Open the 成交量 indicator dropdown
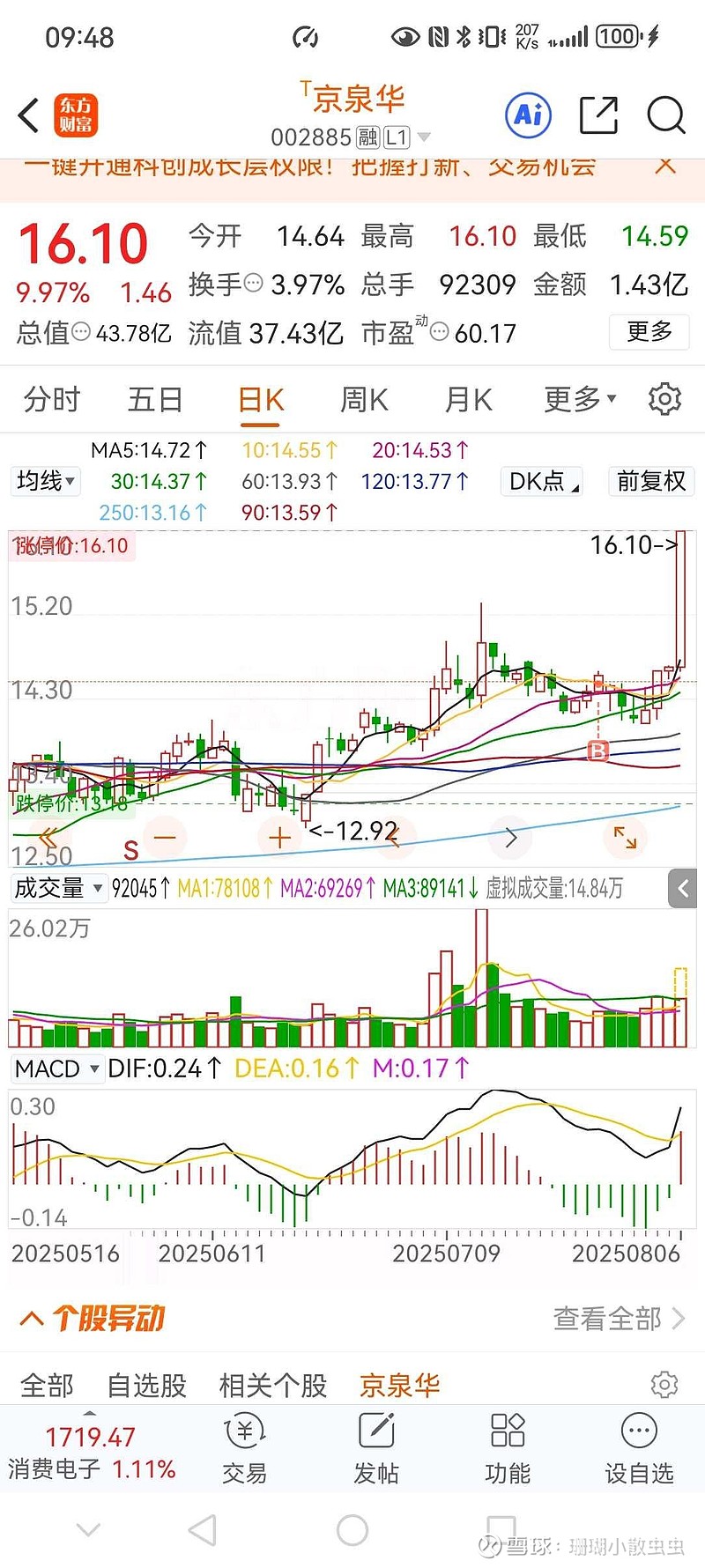The width and height of the screenshot is (705, 1568). point(58,888)
